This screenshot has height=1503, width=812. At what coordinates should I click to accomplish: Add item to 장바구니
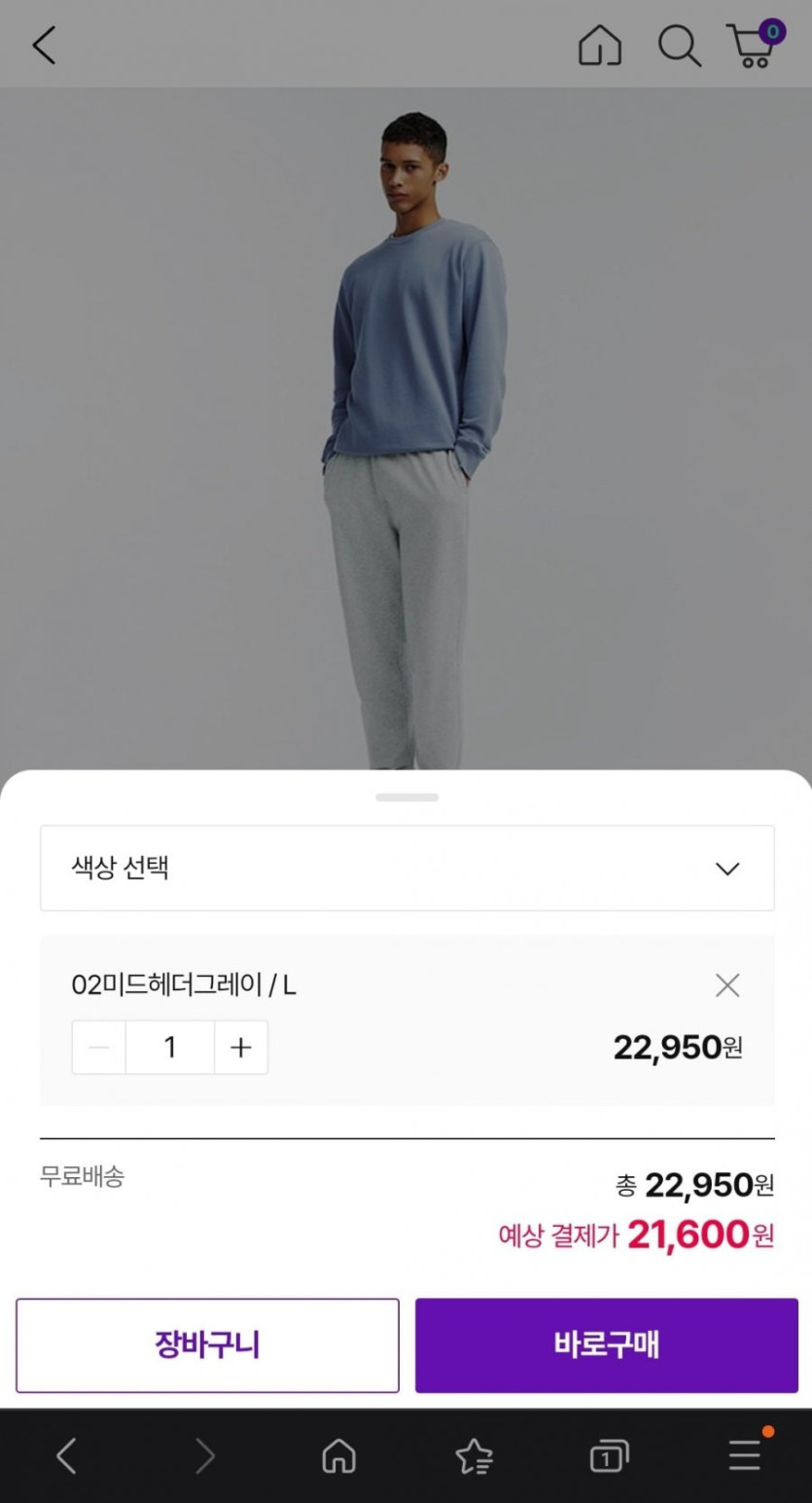[x=207, y=1344]
